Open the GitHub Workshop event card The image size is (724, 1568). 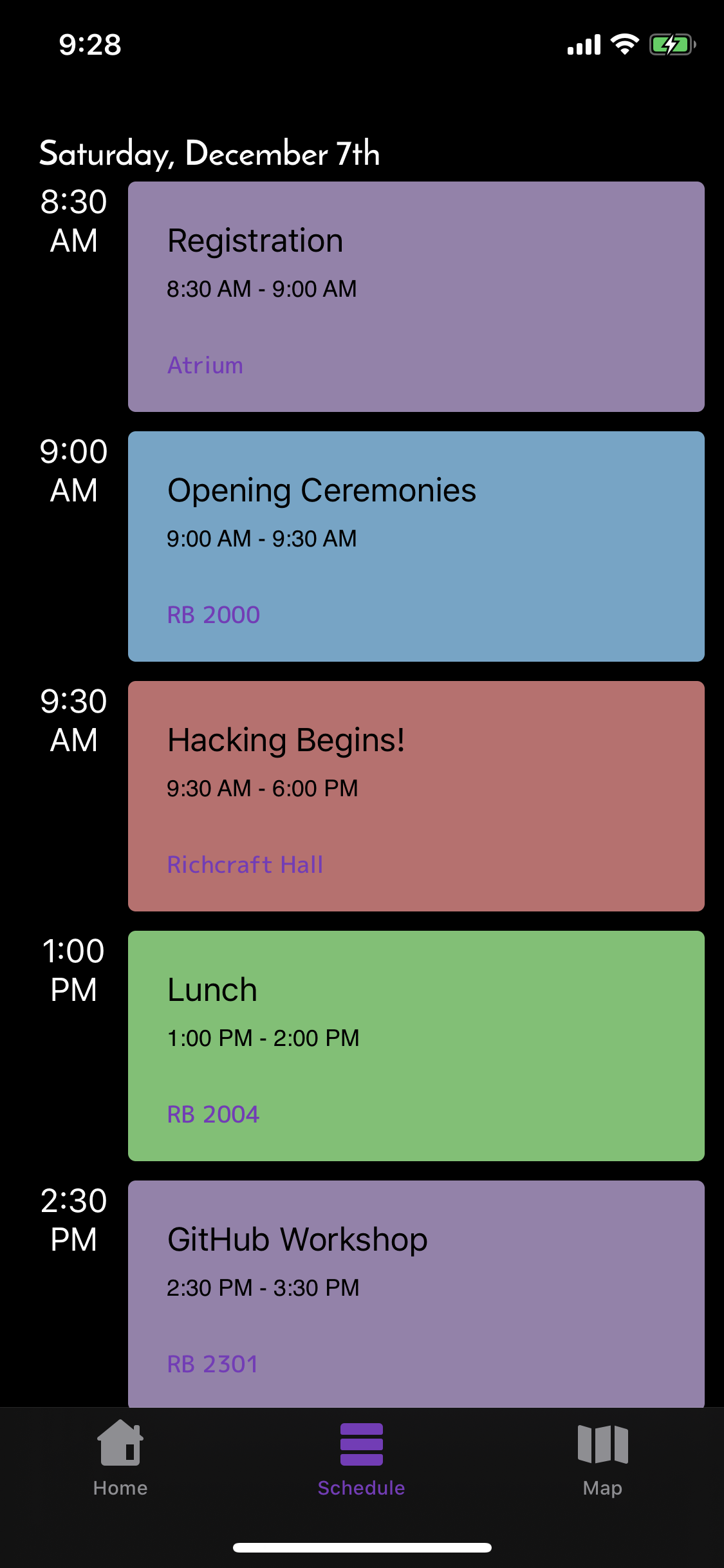[x=416, y=1294]
